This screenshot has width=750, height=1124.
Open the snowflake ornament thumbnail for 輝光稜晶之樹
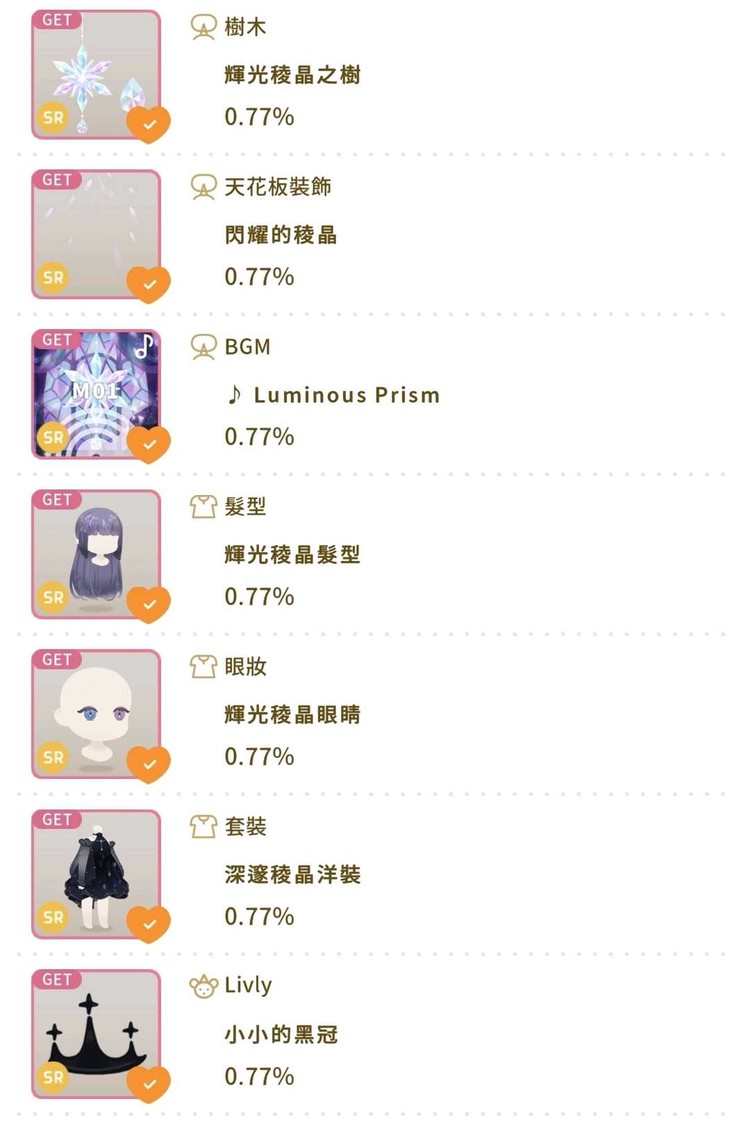97,73
